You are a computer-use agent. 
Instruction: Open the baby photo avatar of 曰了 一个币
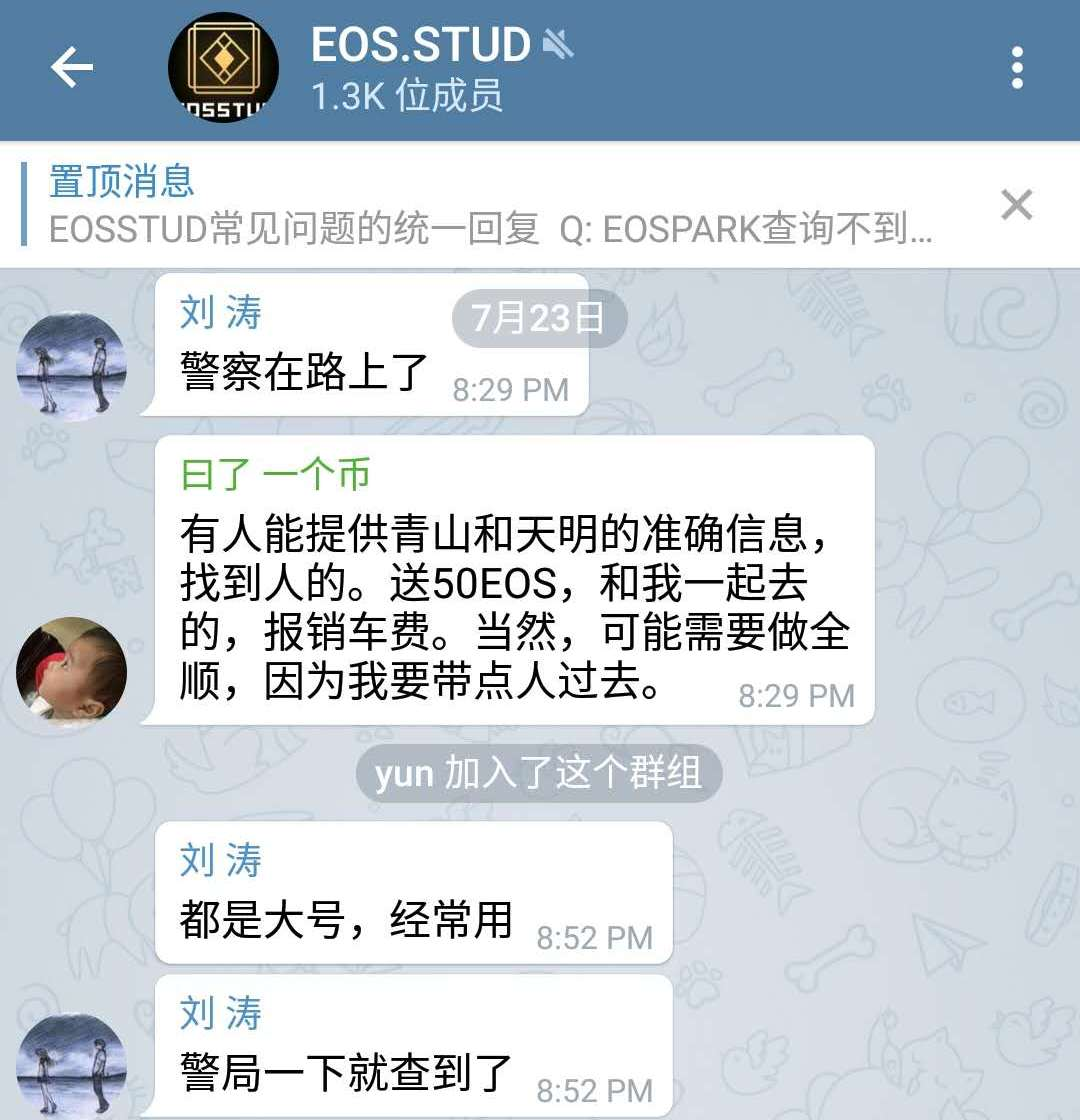pos(72,670)
